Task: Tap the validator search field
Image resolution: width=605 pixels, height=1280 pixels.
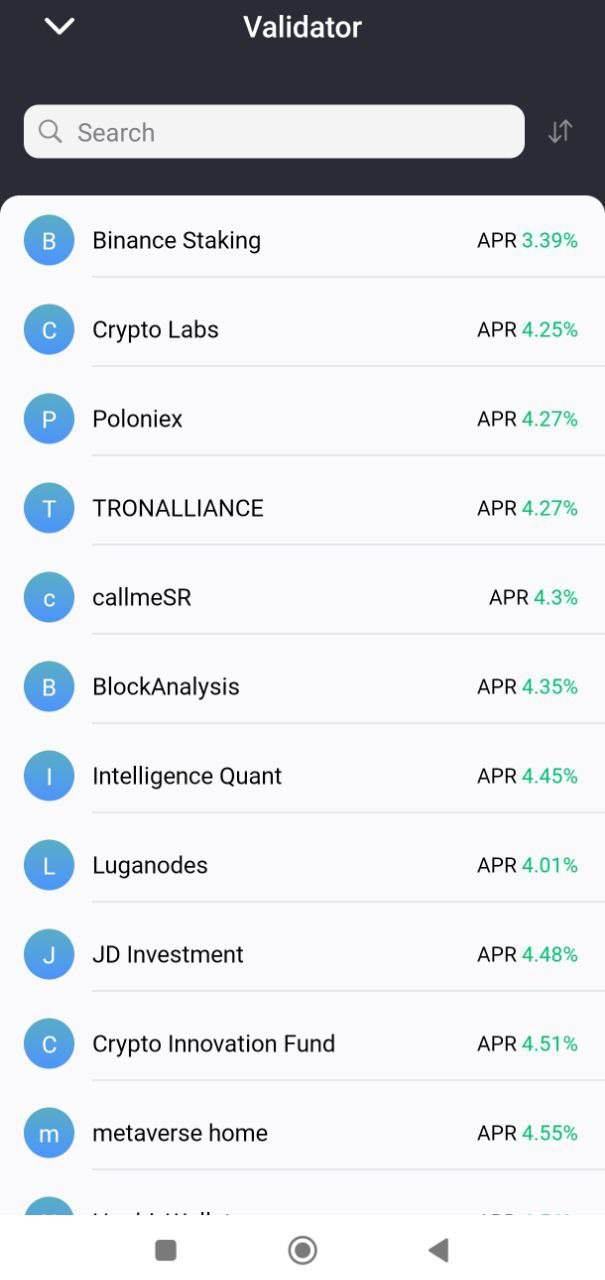Action: point(274,132)
